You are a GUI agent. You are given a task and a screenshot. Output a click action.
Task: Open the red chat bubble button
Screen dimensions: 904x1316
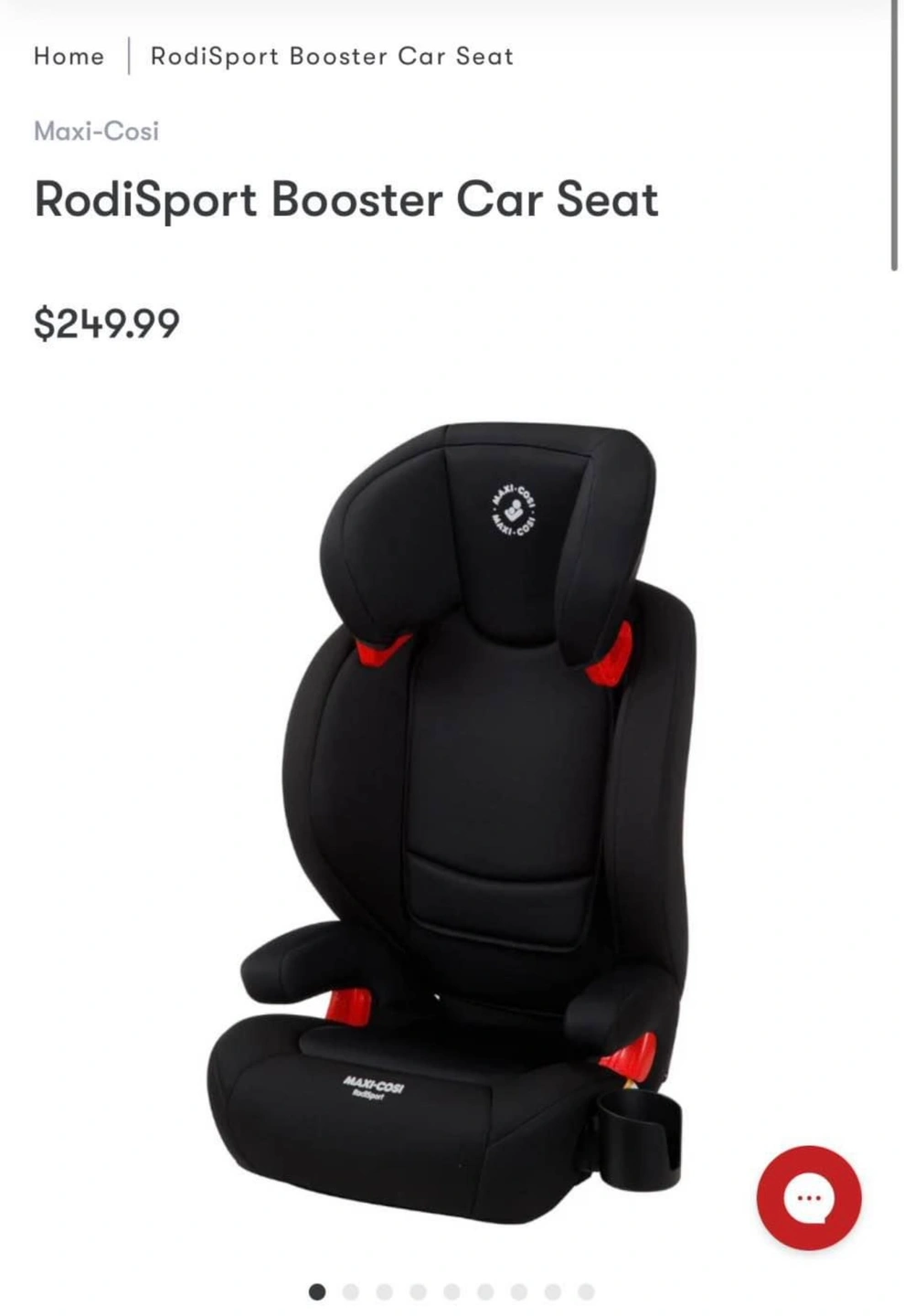pos(808,1197)
